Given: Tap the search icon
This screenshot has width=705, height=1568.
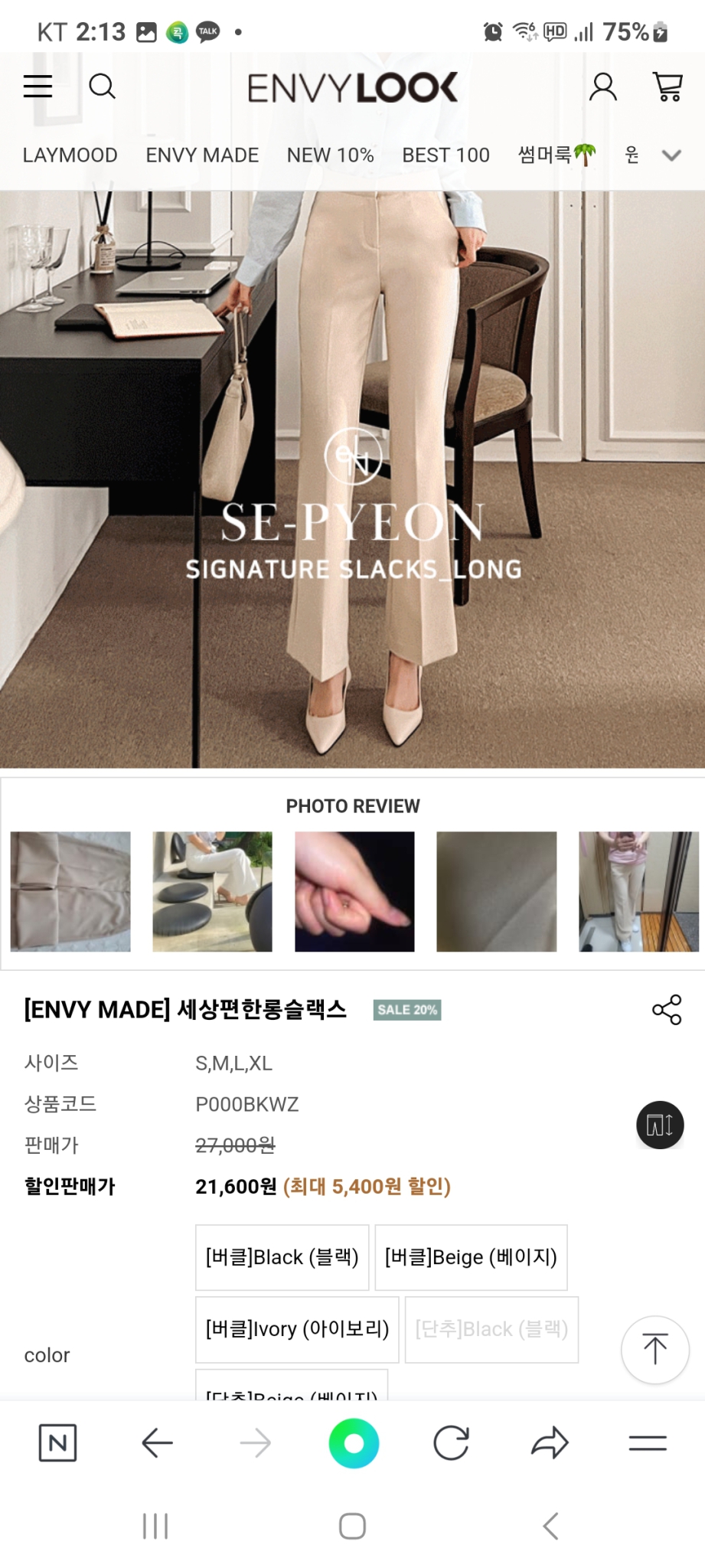Looking at the screenshot, I should pos(103,86).
